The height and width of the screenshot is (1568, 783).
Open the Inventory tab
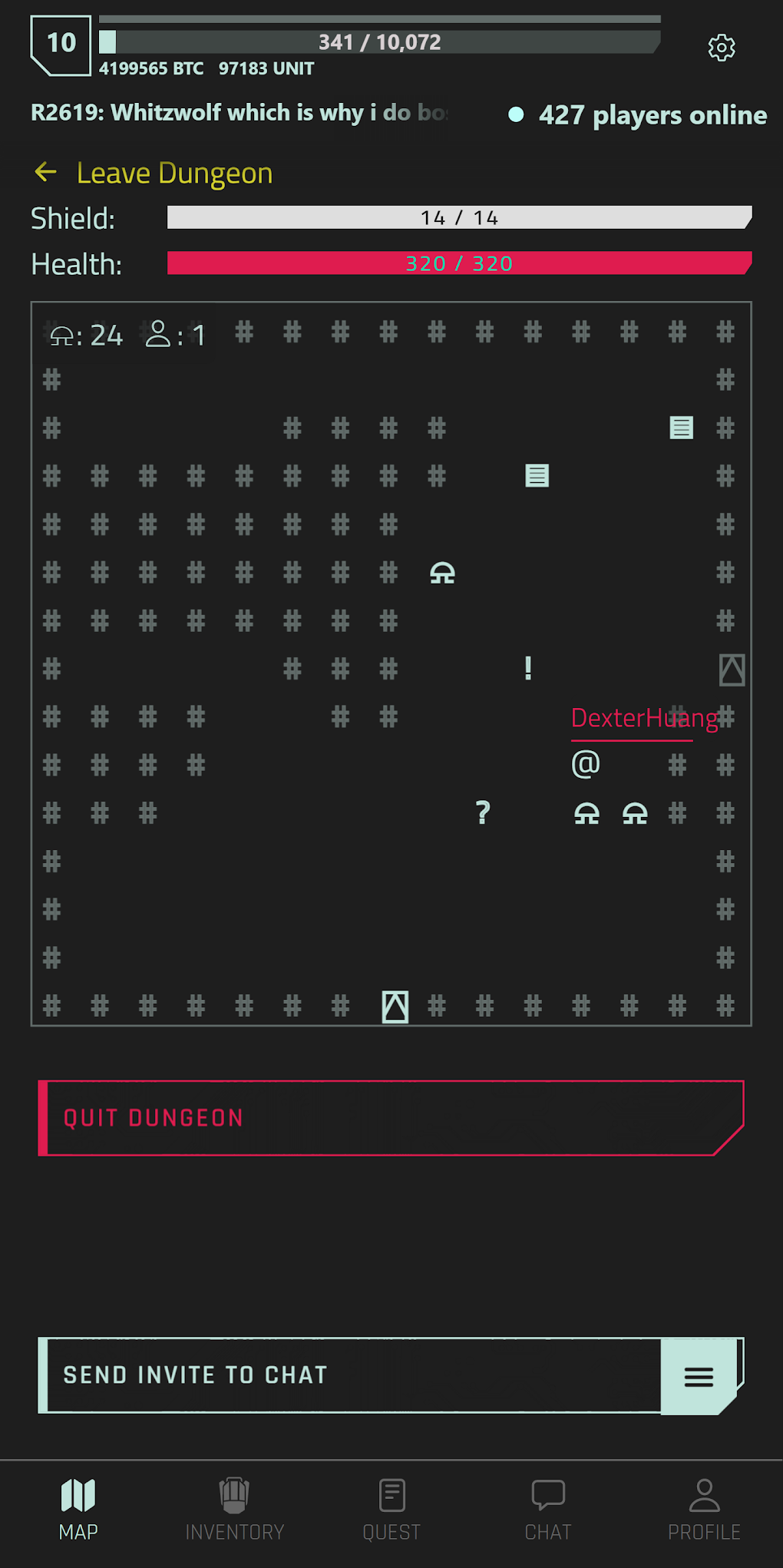tap(235, 1510)
